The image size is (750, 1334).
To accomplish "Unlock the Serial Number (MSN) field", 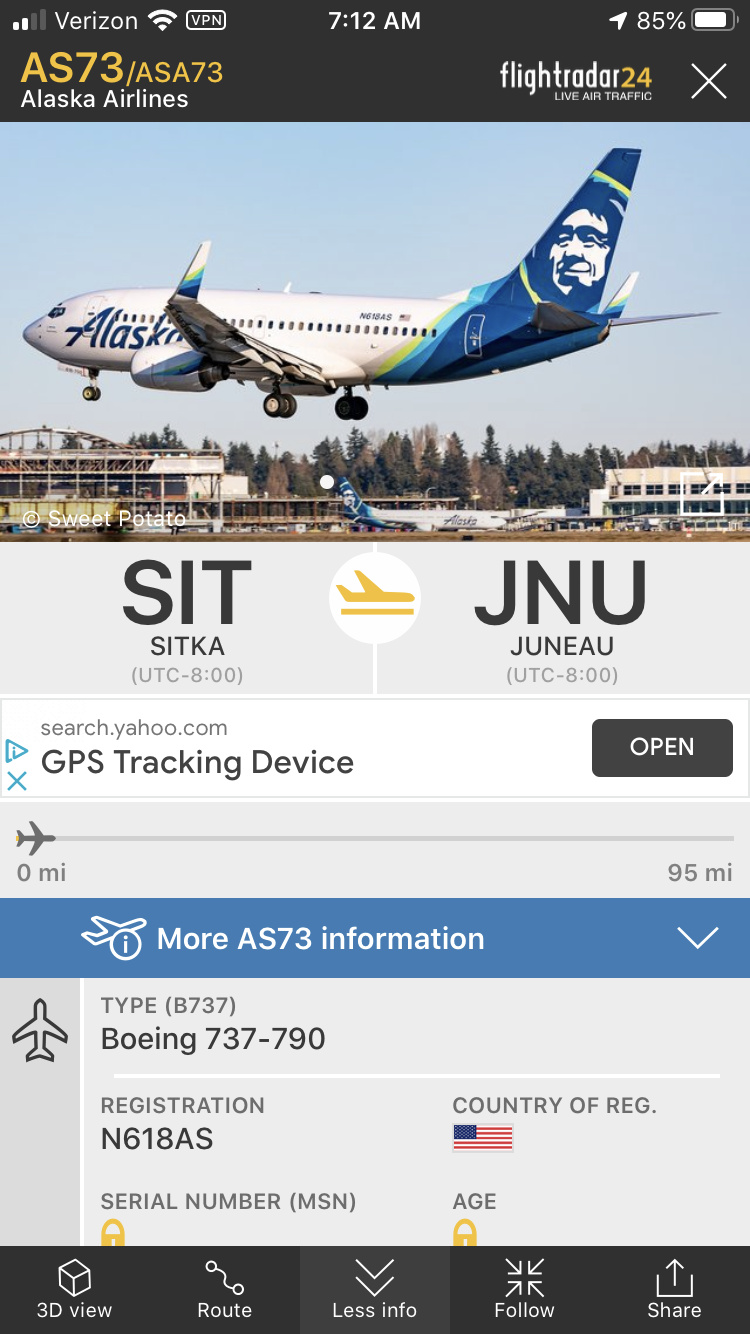I will point(113,1233).
